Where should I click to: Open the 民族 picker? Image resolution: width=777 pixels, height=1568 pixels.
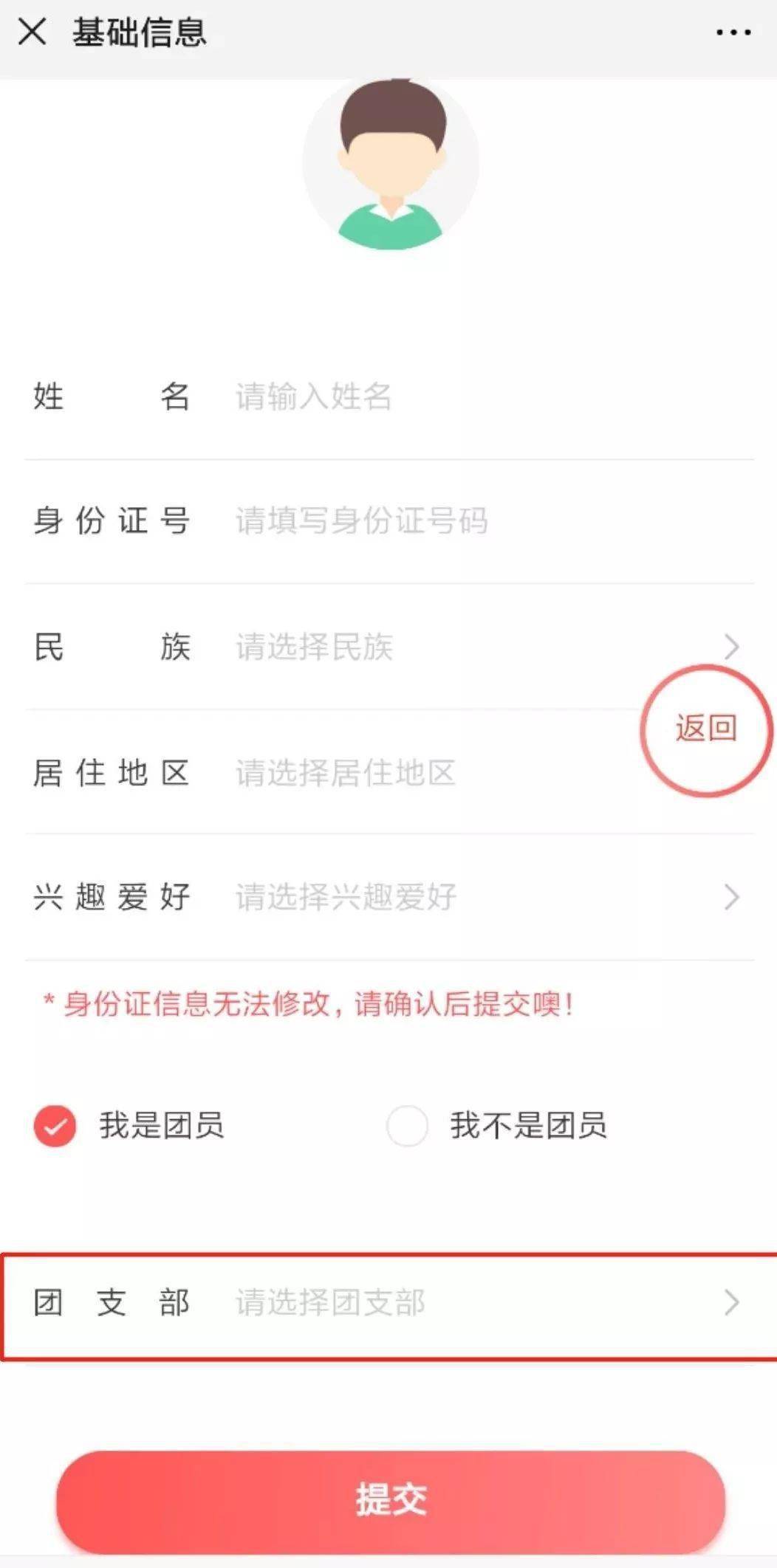pos(443,647)
